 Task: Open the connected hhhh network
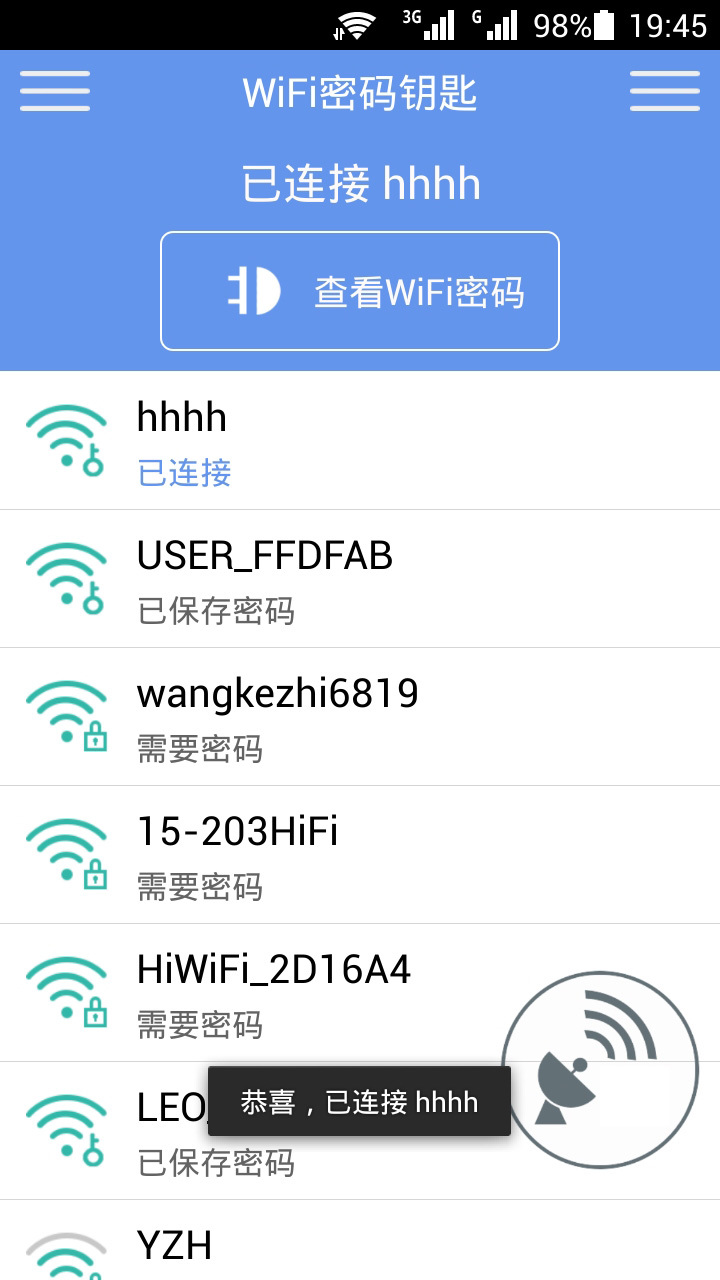pos(360,441)
